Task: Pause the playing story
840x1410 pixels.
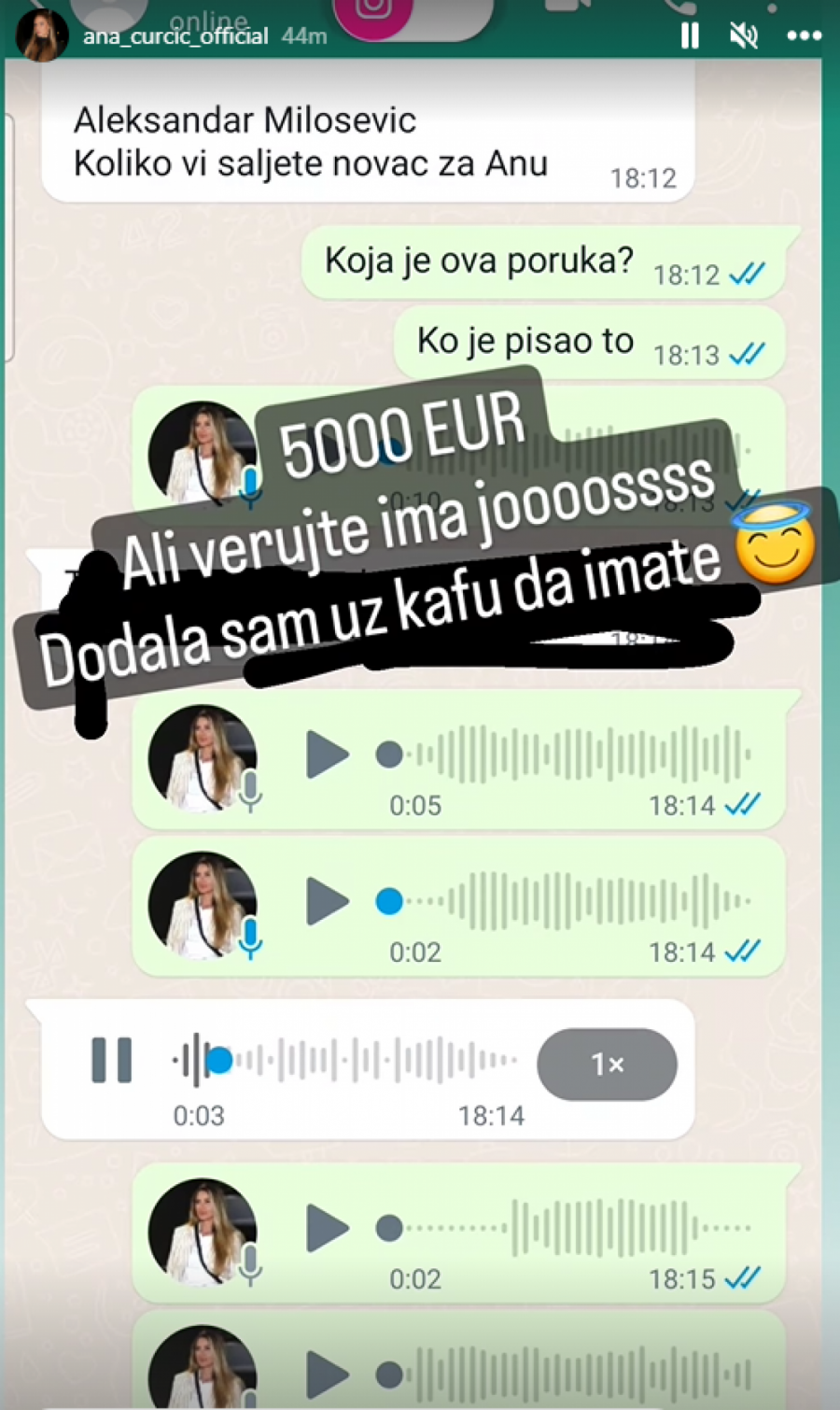Action: [690, 36]
